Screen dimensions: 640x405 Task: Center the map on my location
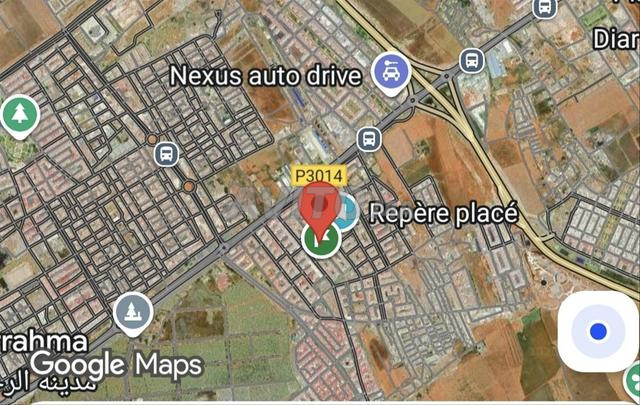(597, 331)
